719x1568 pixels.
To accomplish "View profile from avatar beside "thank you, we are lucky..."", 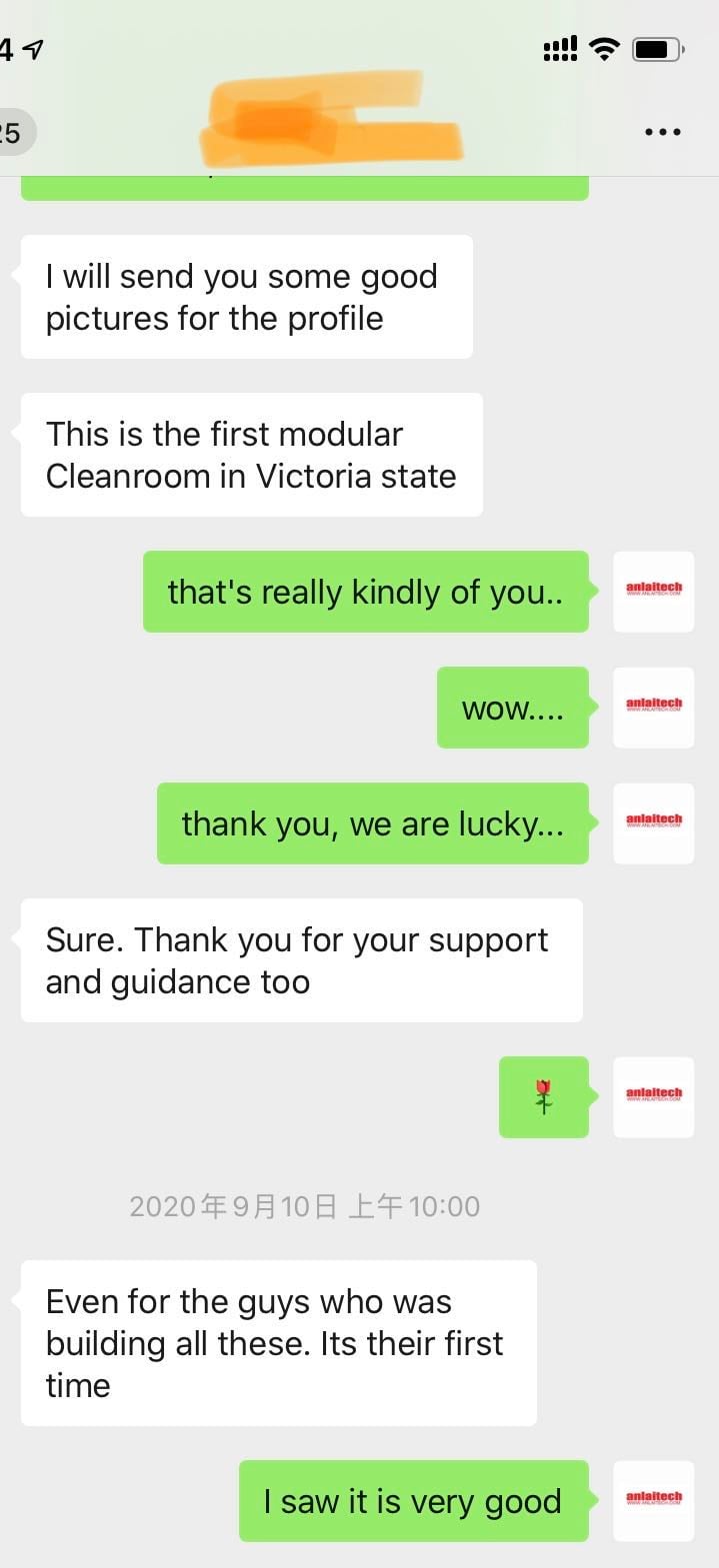I will click(653, 823).
